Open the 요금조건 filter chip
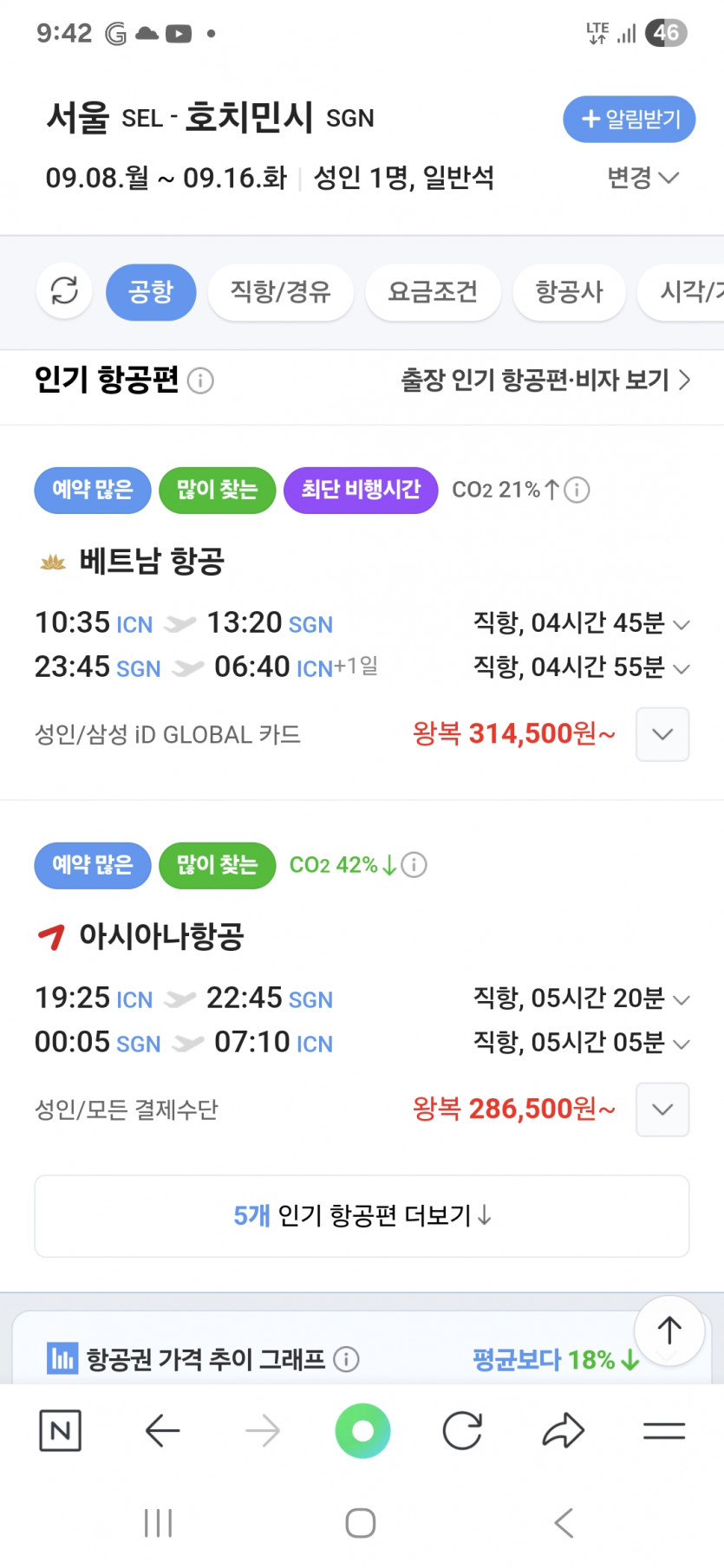This screenshot has width=724, height=1568. pos(433,291)
